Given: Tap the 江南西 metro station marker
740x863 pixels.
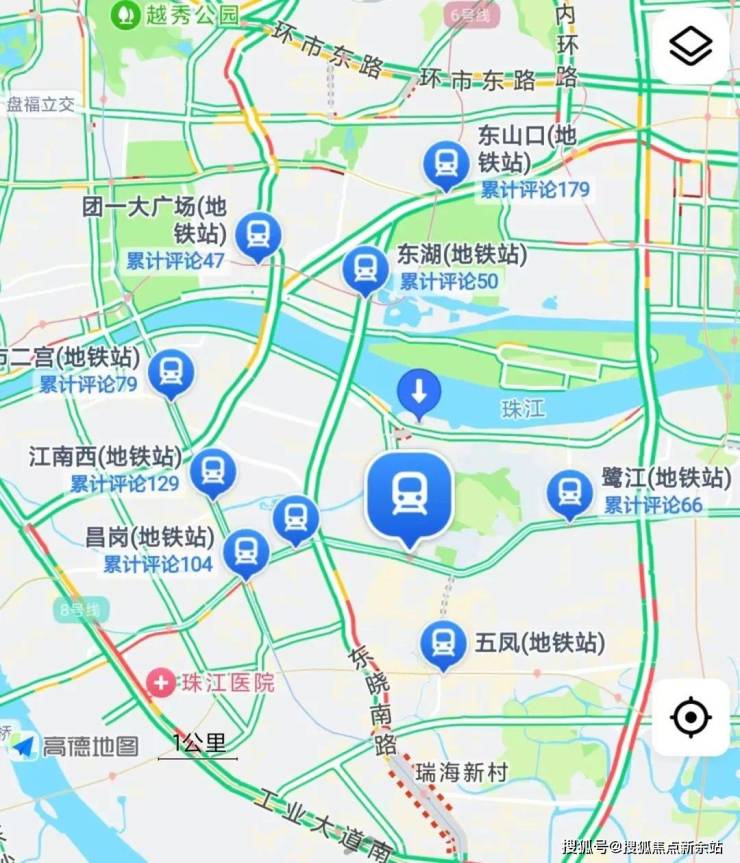Looking at the screenshot, I should [213, 471].
